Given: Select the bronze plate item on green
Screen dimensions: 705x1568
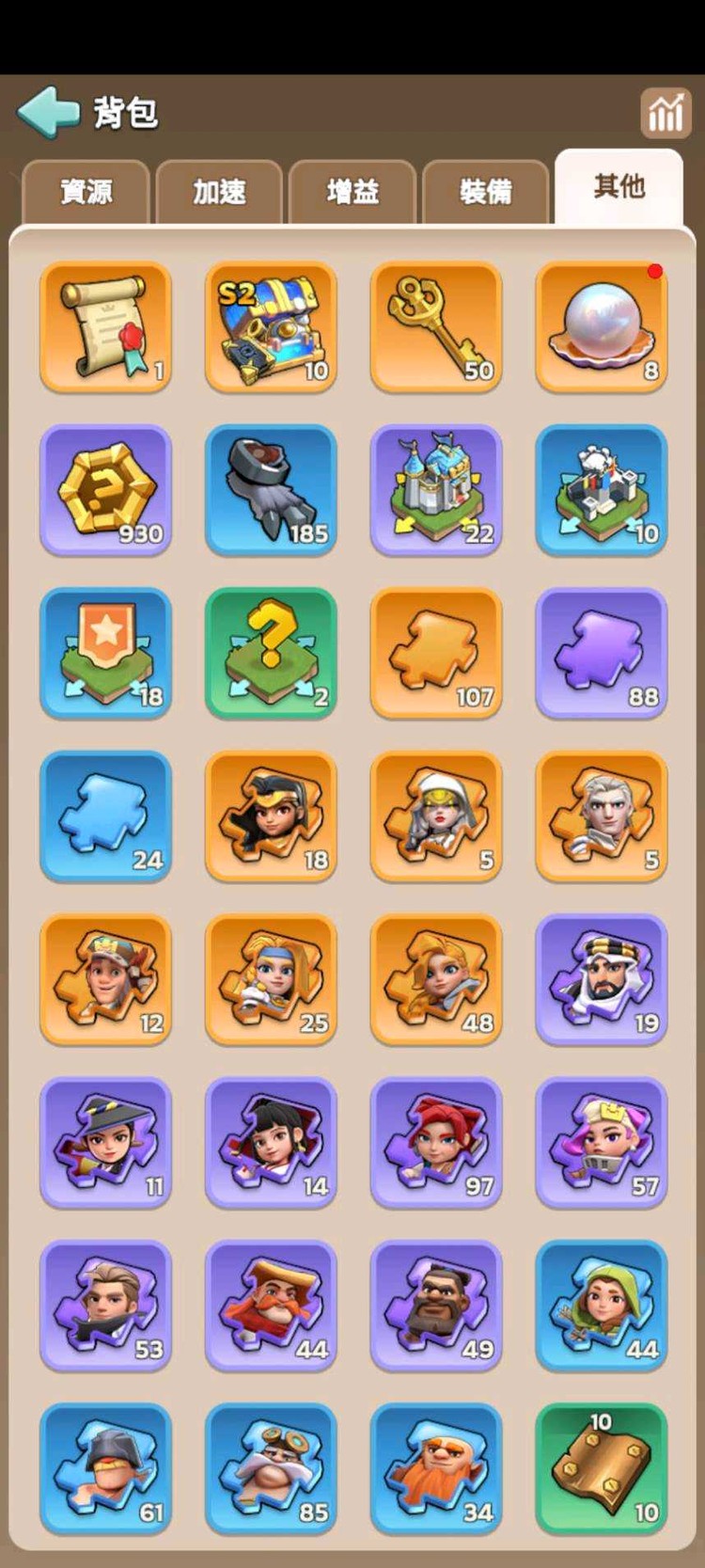Looking at the screenshot, I should [601, 1468].
